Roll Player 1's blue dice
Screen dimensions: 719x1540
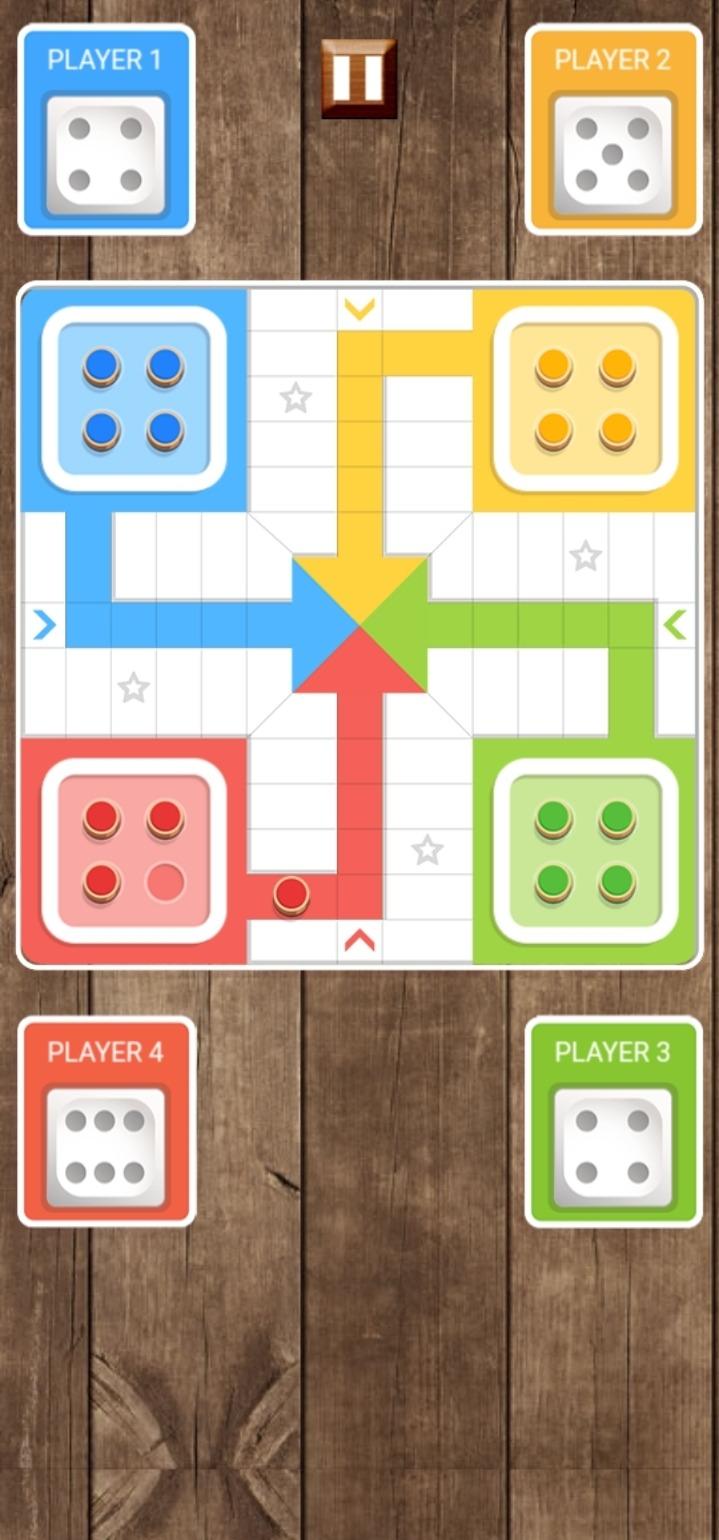[105, 155]
